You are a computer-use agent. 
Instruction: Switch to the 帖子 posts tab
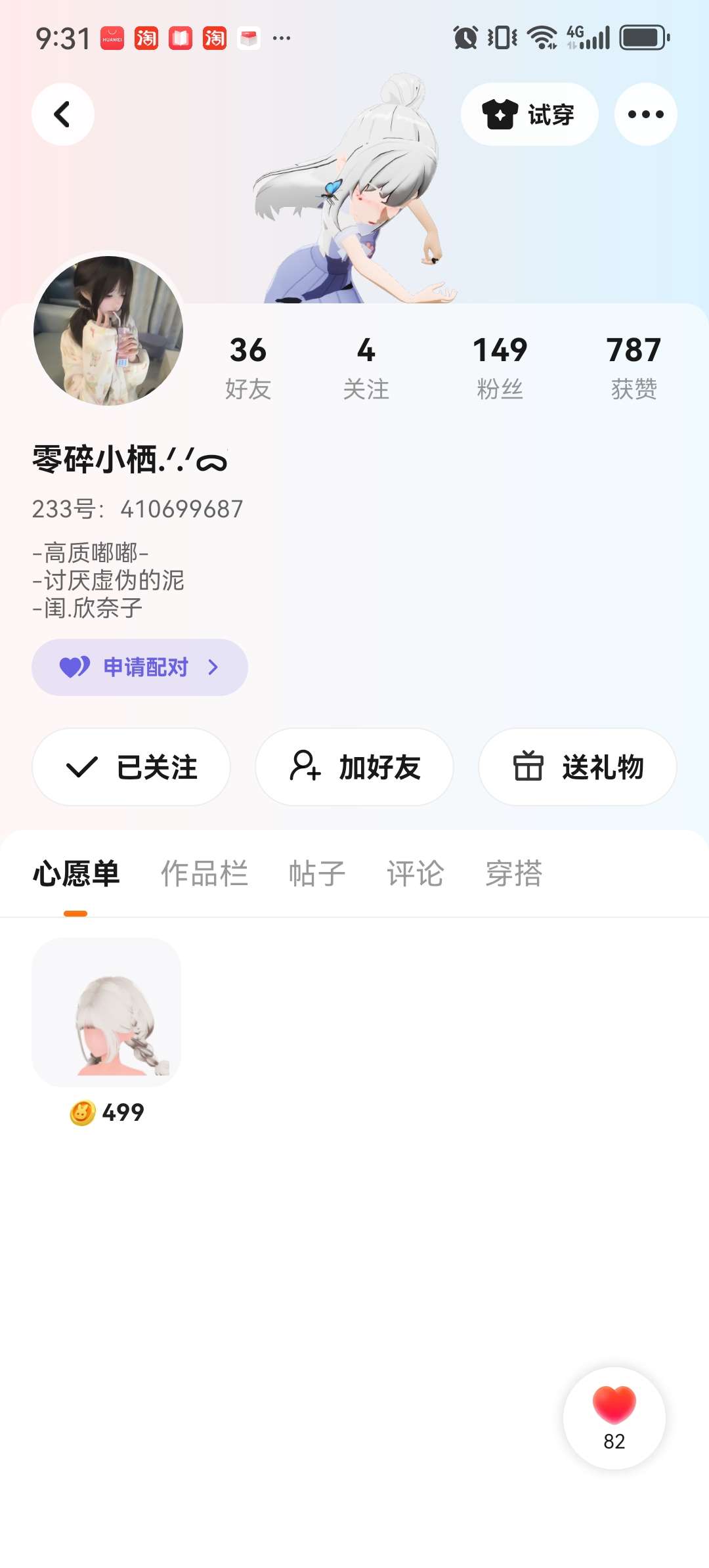pos(317,874)
